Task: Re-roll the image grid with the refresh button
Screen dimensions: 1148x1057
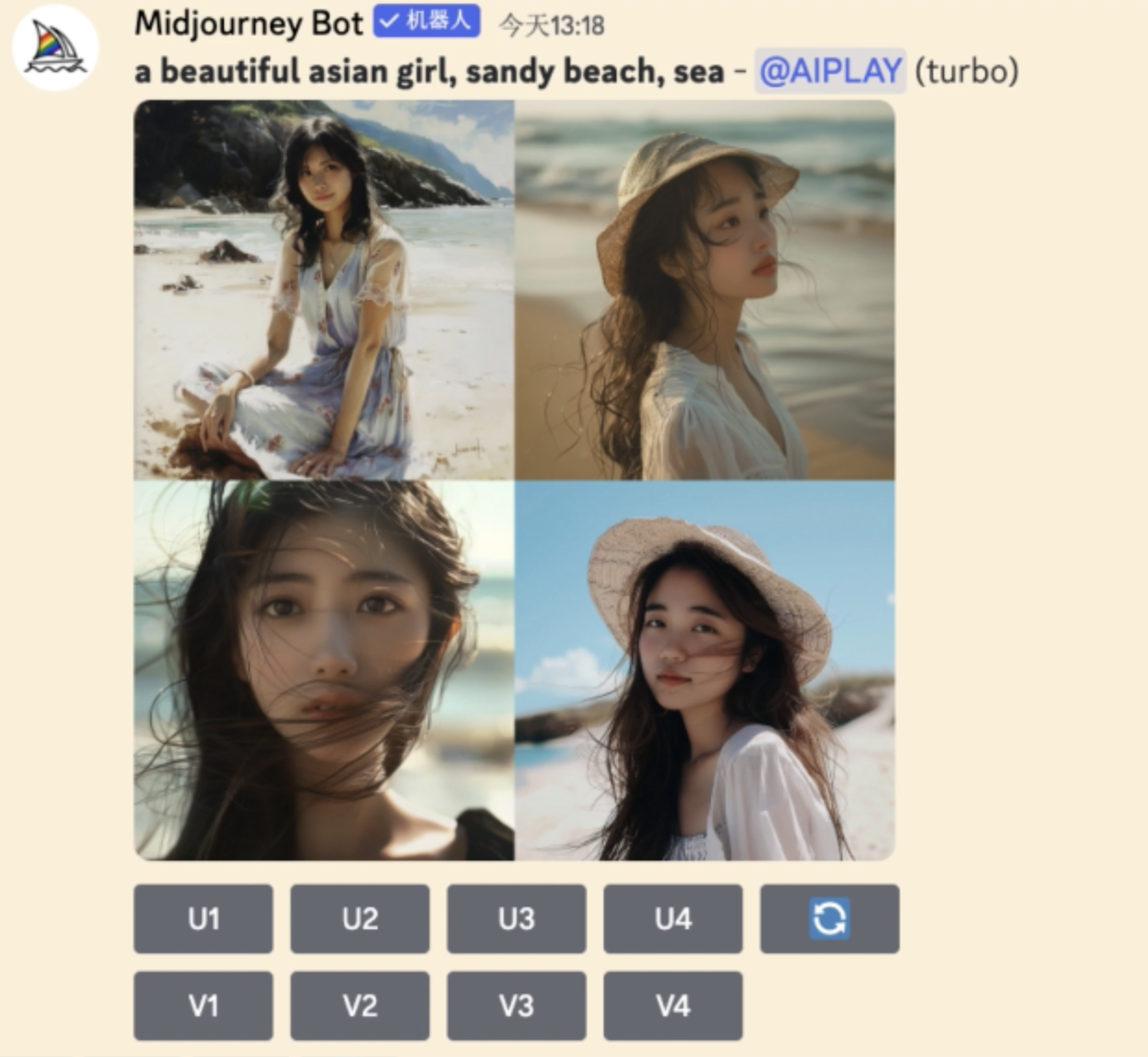Action: [x=829, y=918]
